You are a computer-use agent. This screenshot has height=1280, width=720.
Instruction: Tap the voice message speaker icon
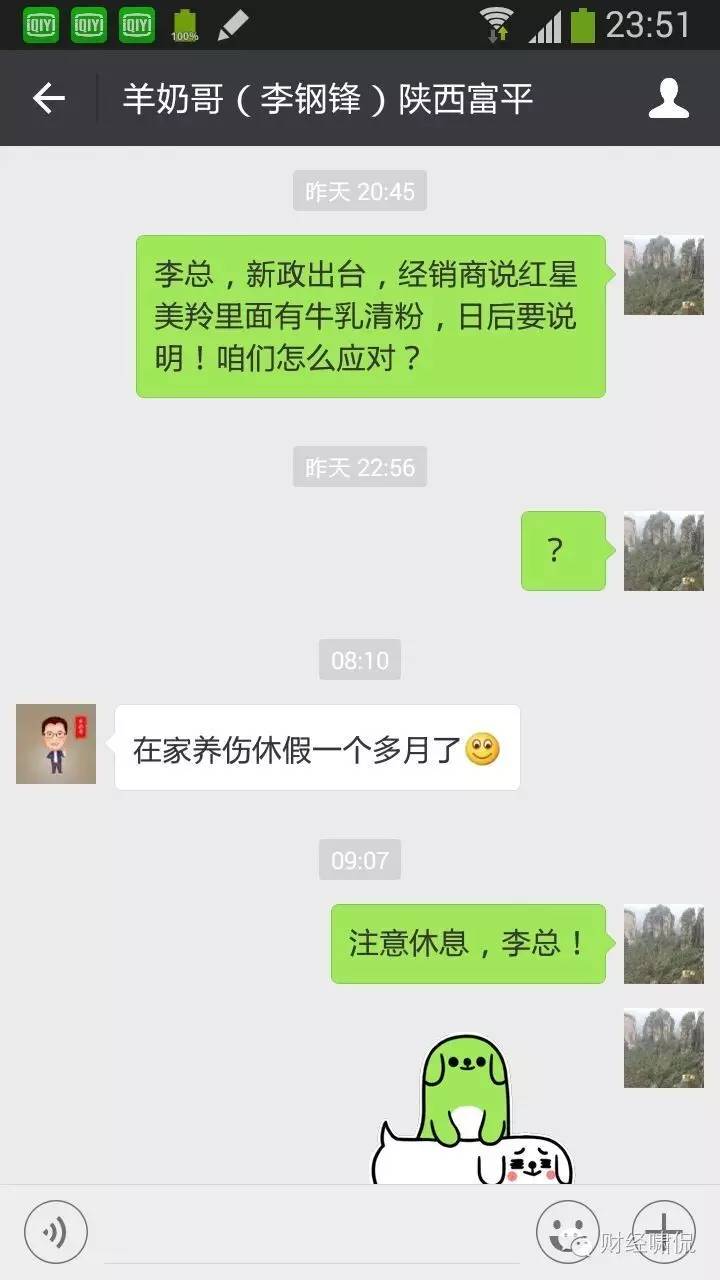click(x=55, y=1231)
